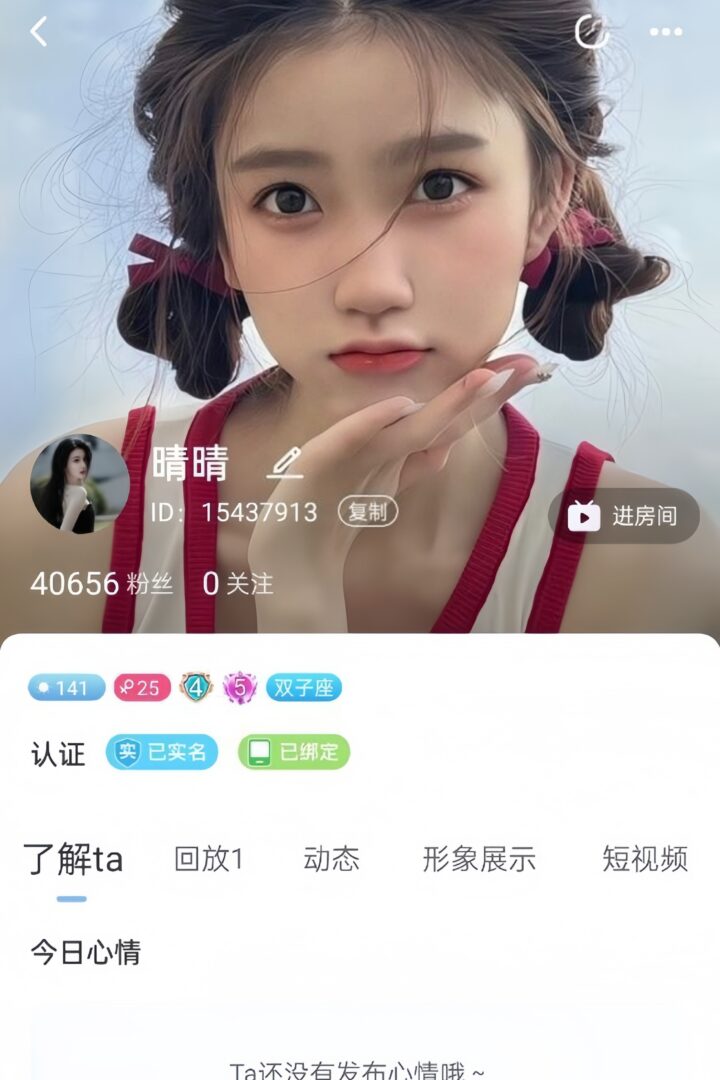Viewport: 720px width, 1080px height.
Task: View the 40656 粉丝 followers list
Action: coord(101,584)
